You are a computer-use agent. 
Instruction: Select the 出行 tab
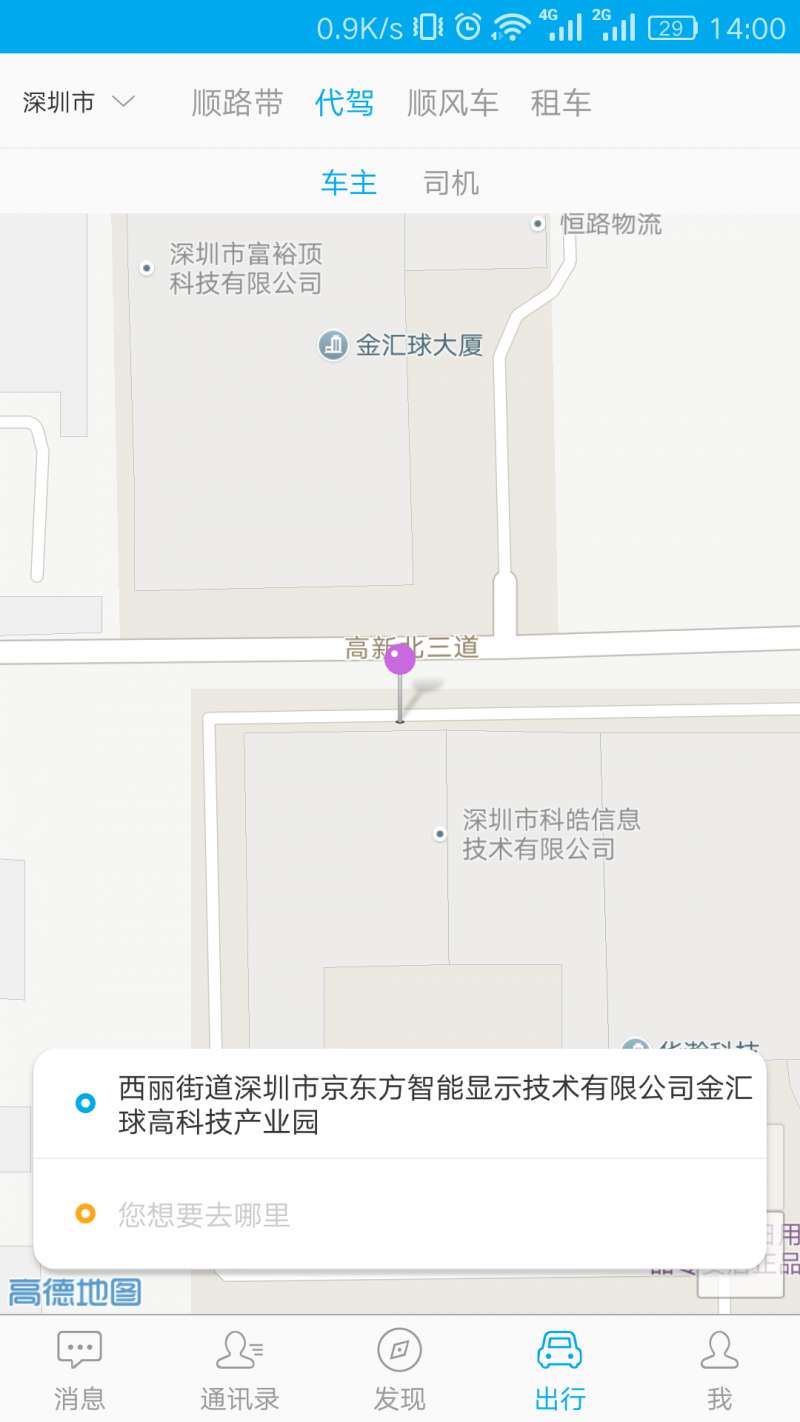[x=560, y=1370]
